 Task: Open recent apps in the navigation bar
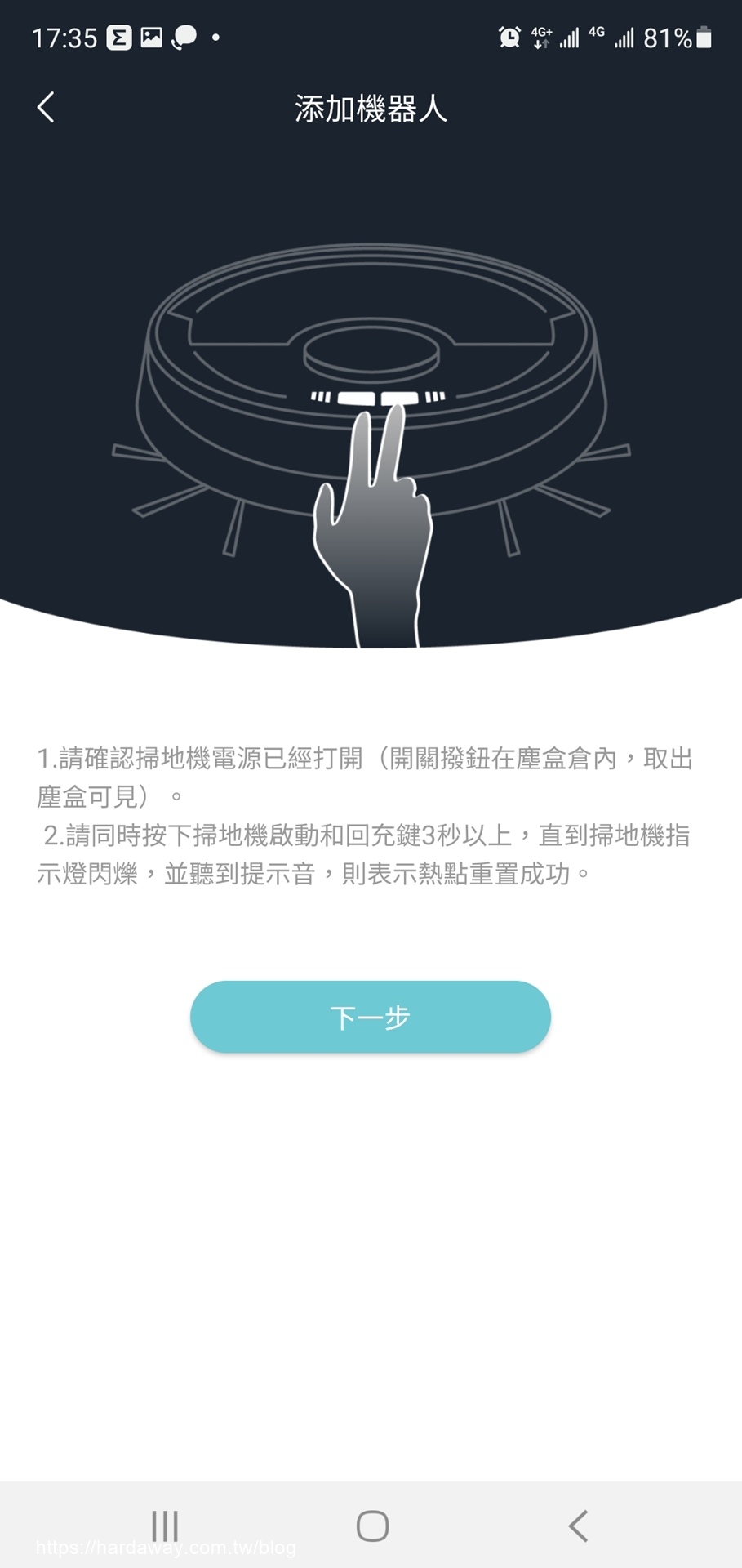click(x=165, y=1525)
